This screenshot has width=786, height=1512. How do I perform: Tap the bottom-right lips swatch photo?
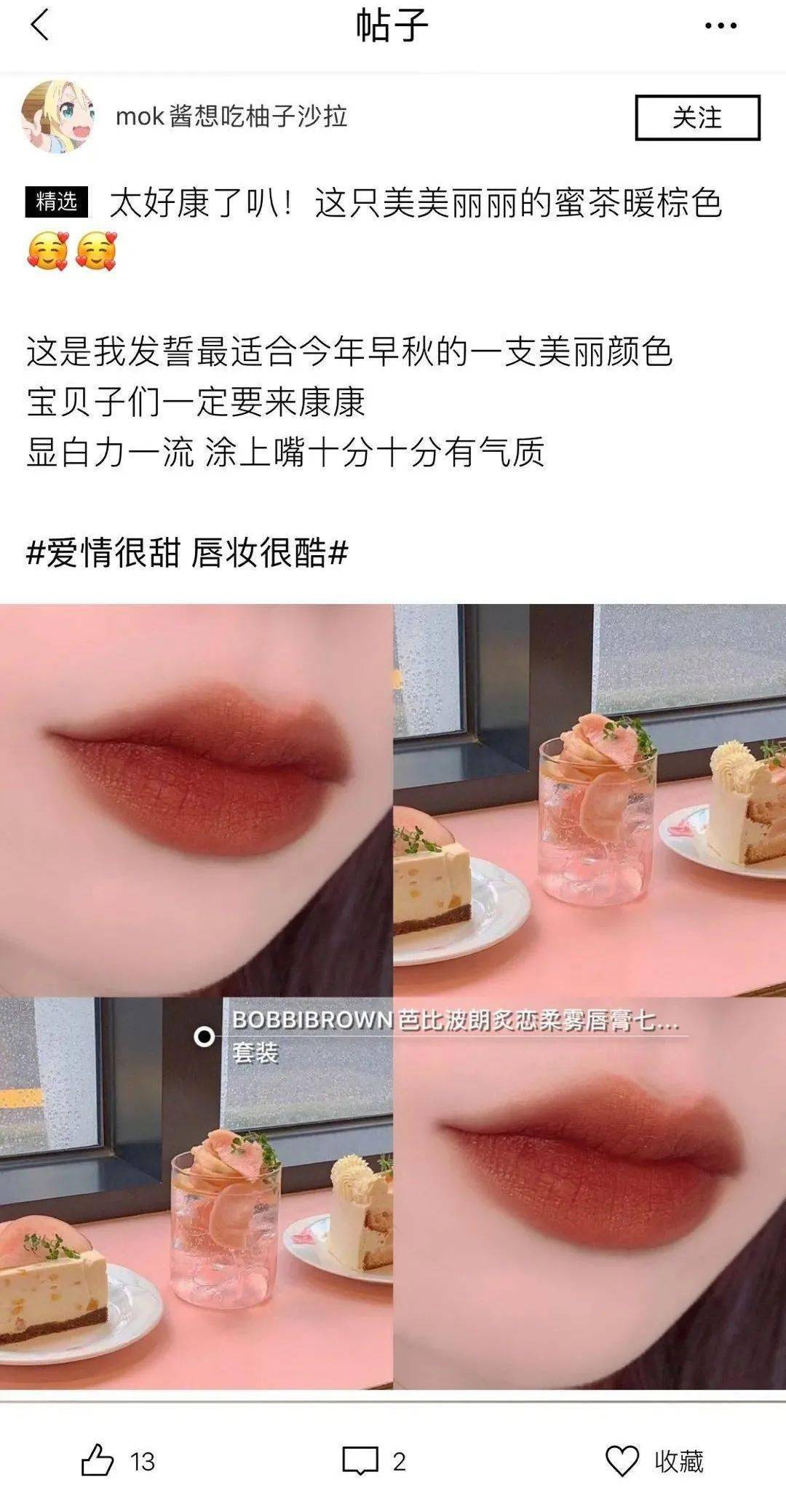click(x=589, y=1201)
